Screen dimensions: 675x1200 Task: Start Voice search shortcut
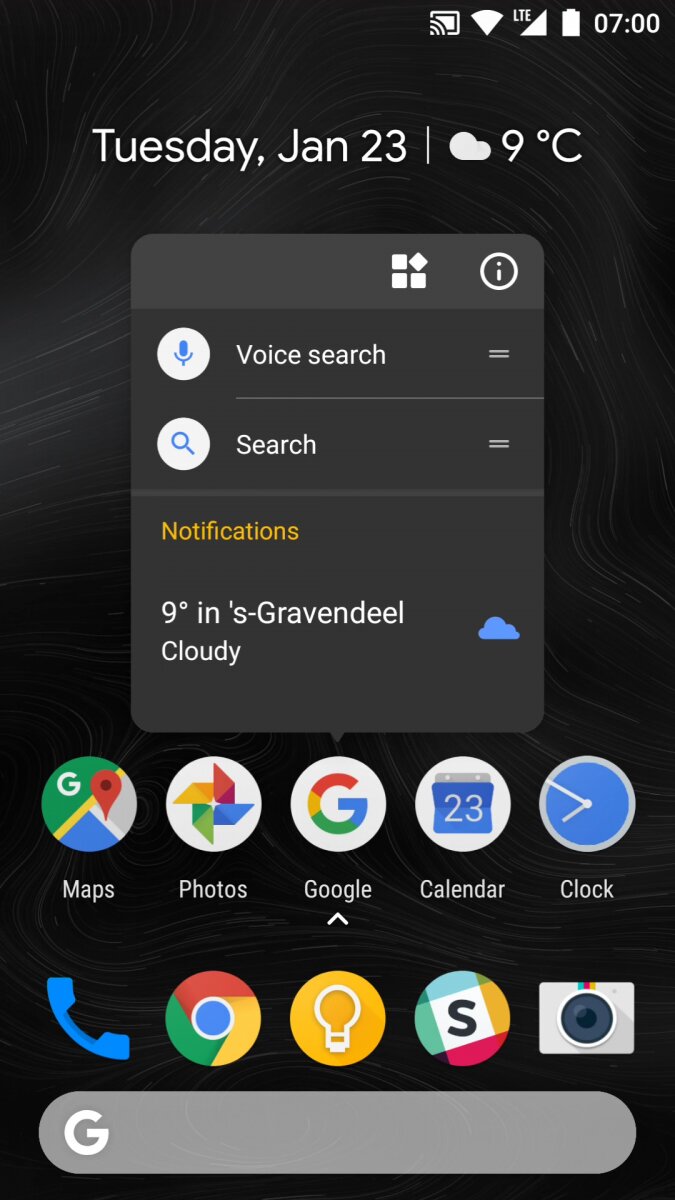click(x=310, y=355)
